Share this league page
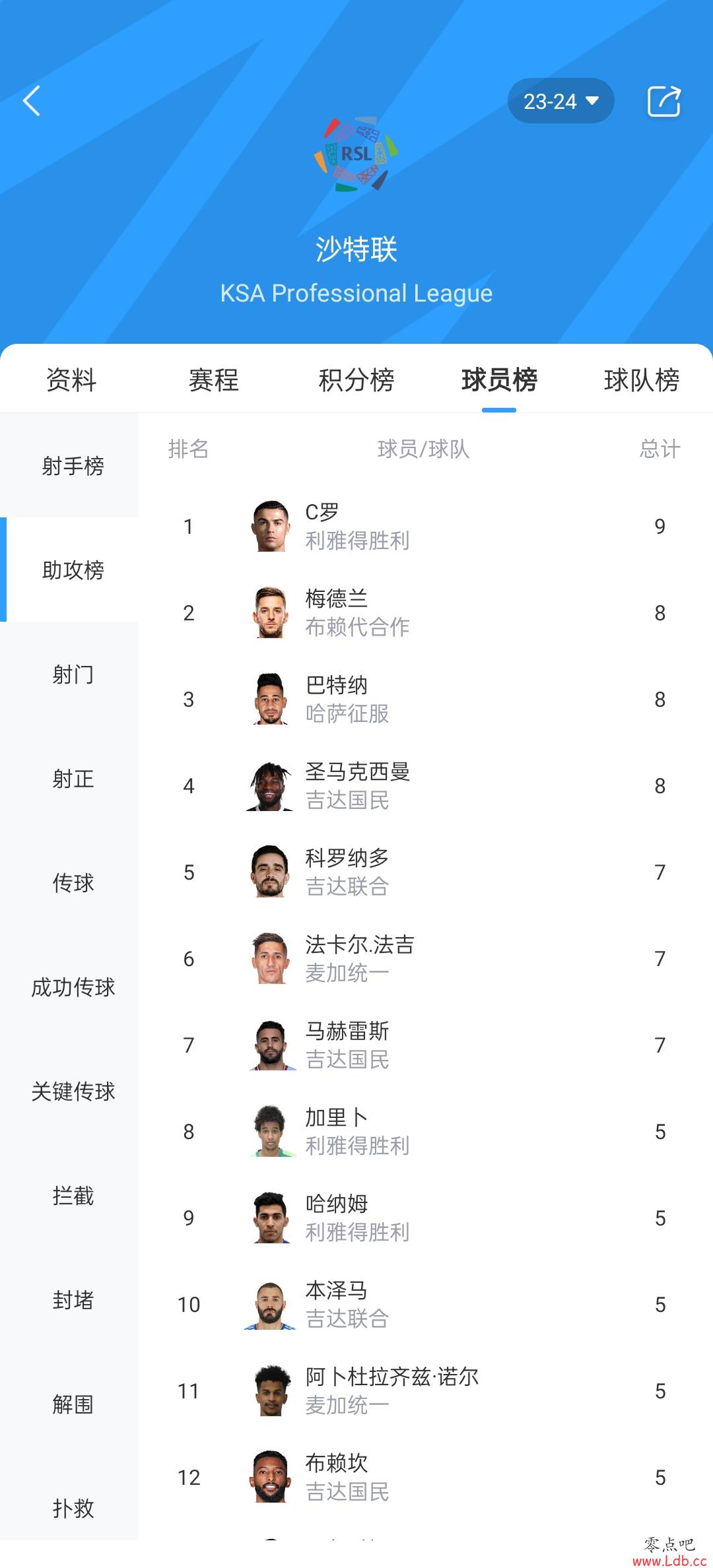 (663, 101)
